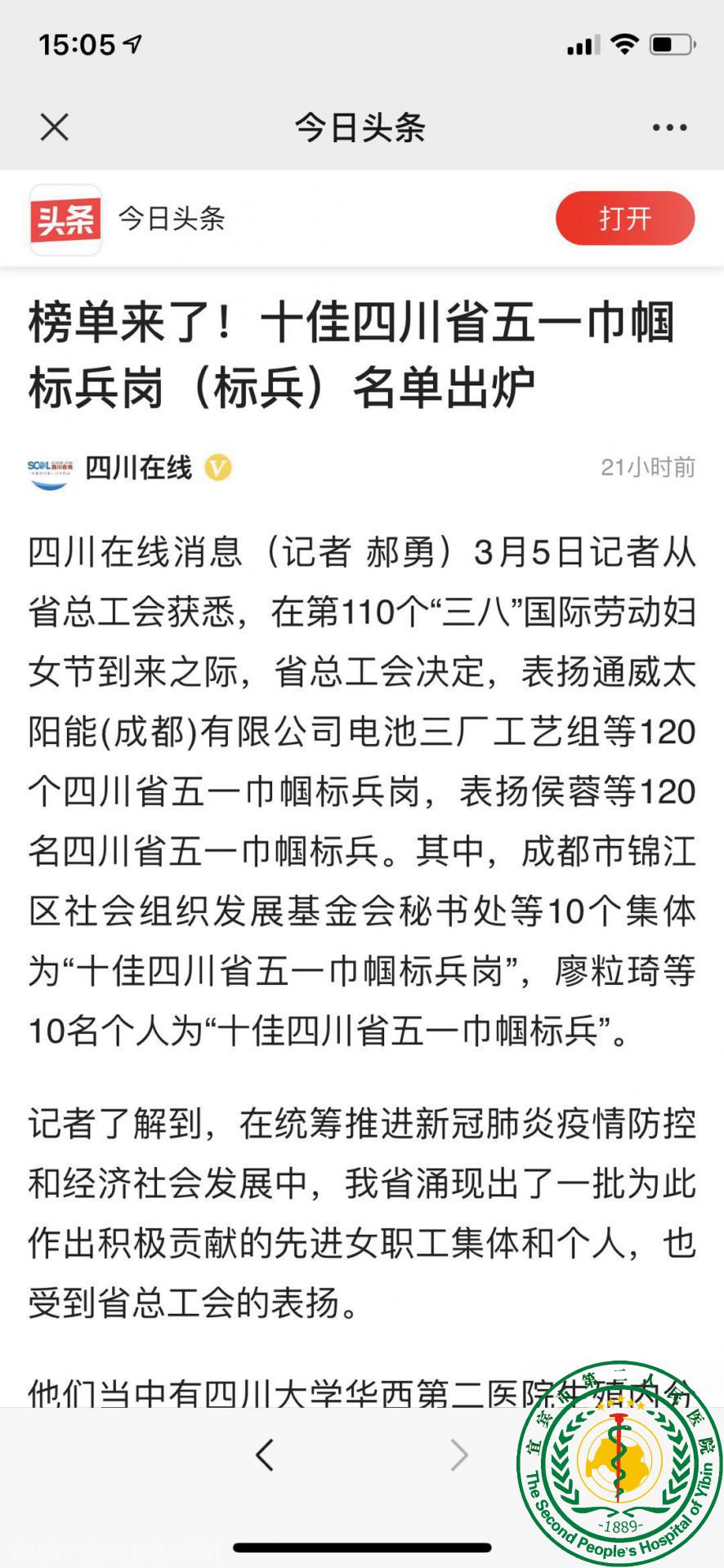
Task: Go forward to the next page
Action: point(460,1454)
